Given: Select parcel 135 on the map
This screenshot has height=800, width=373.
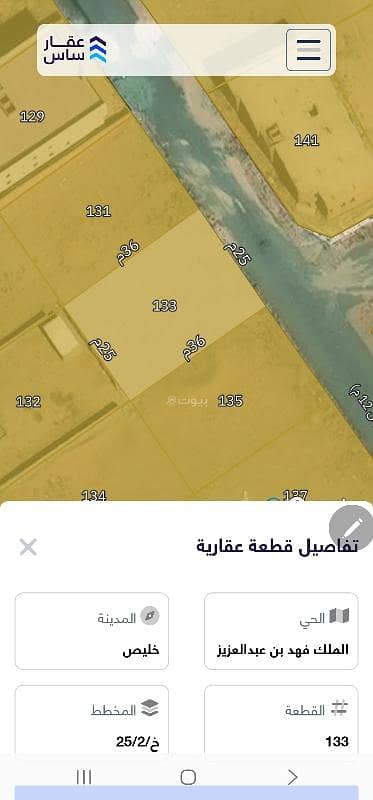Looking at the screenshot, I should coord(230,401).
